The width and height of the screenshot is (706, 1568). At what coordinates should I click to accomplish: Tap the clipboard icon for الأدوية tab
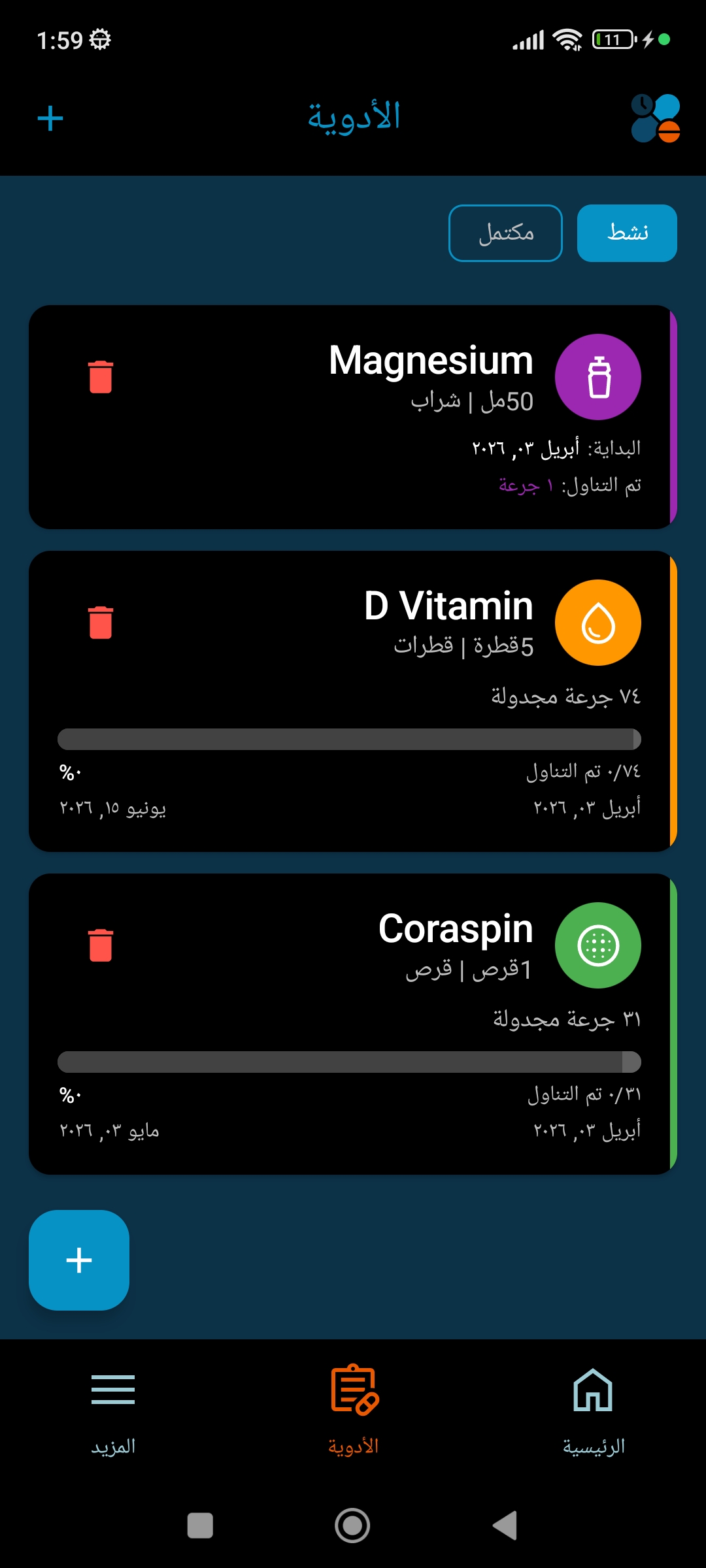(353, 1380)
